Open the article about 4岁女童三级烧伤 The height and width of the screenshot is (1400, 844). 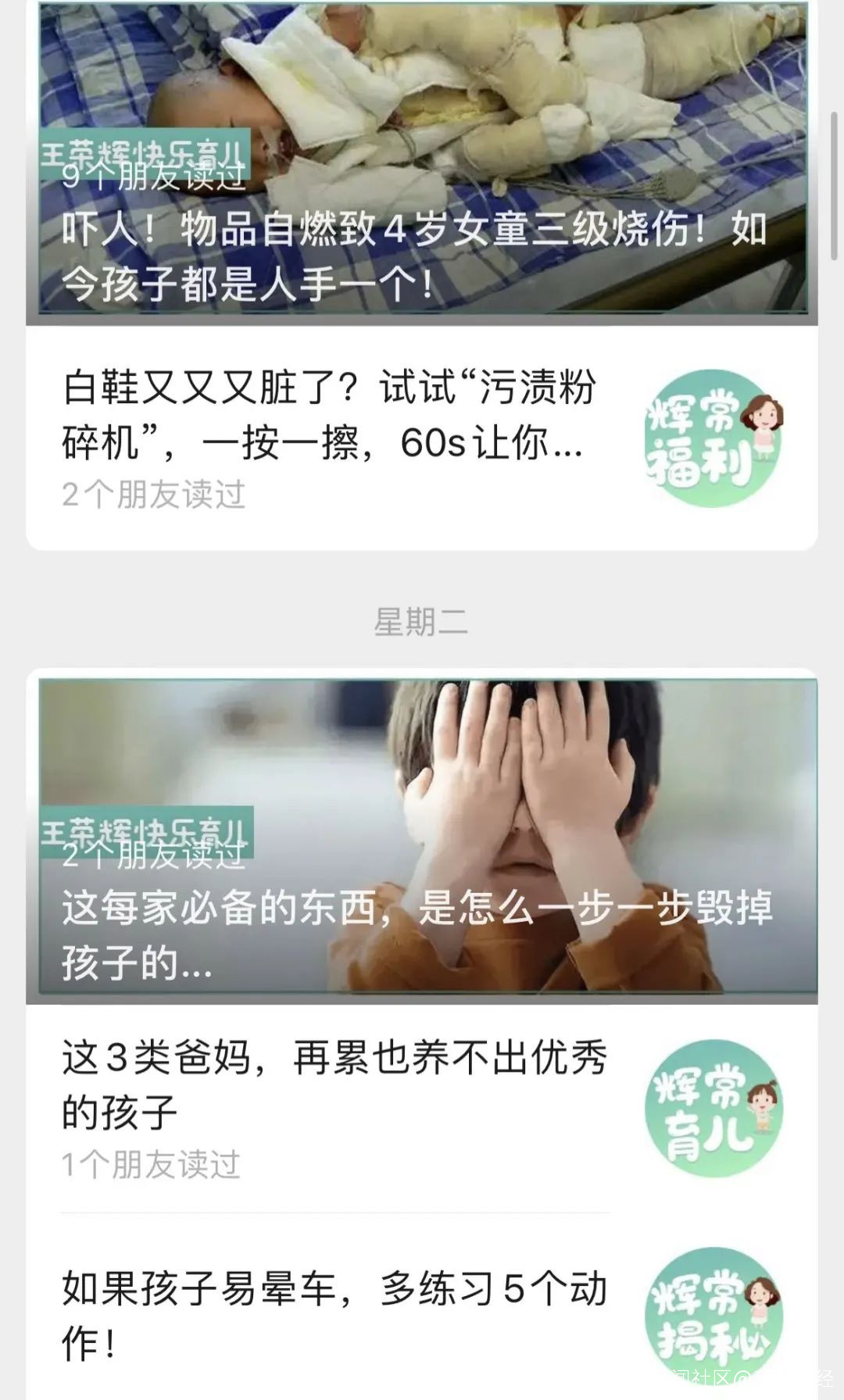point(414,255)
